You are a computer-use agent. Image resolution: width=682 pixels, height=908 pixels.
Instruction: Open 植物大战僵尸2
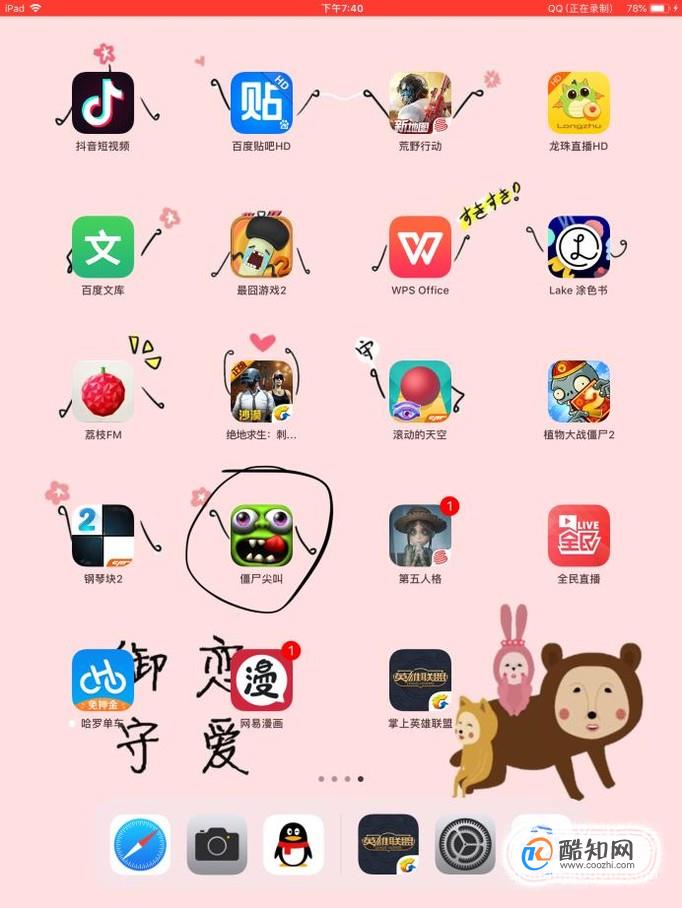click(579, 391)
